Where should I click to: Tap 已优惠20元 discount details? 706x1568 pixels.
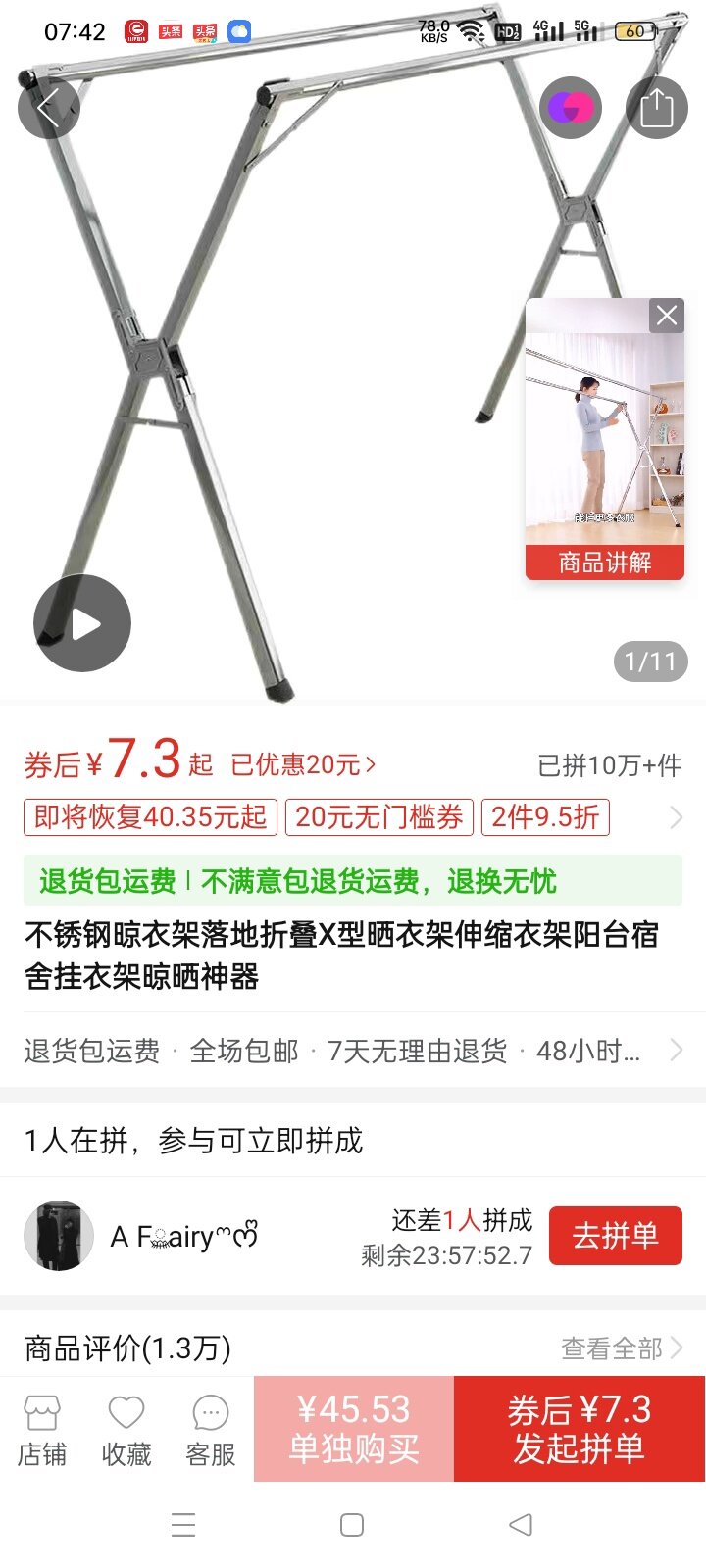click(x=303, y=764)
